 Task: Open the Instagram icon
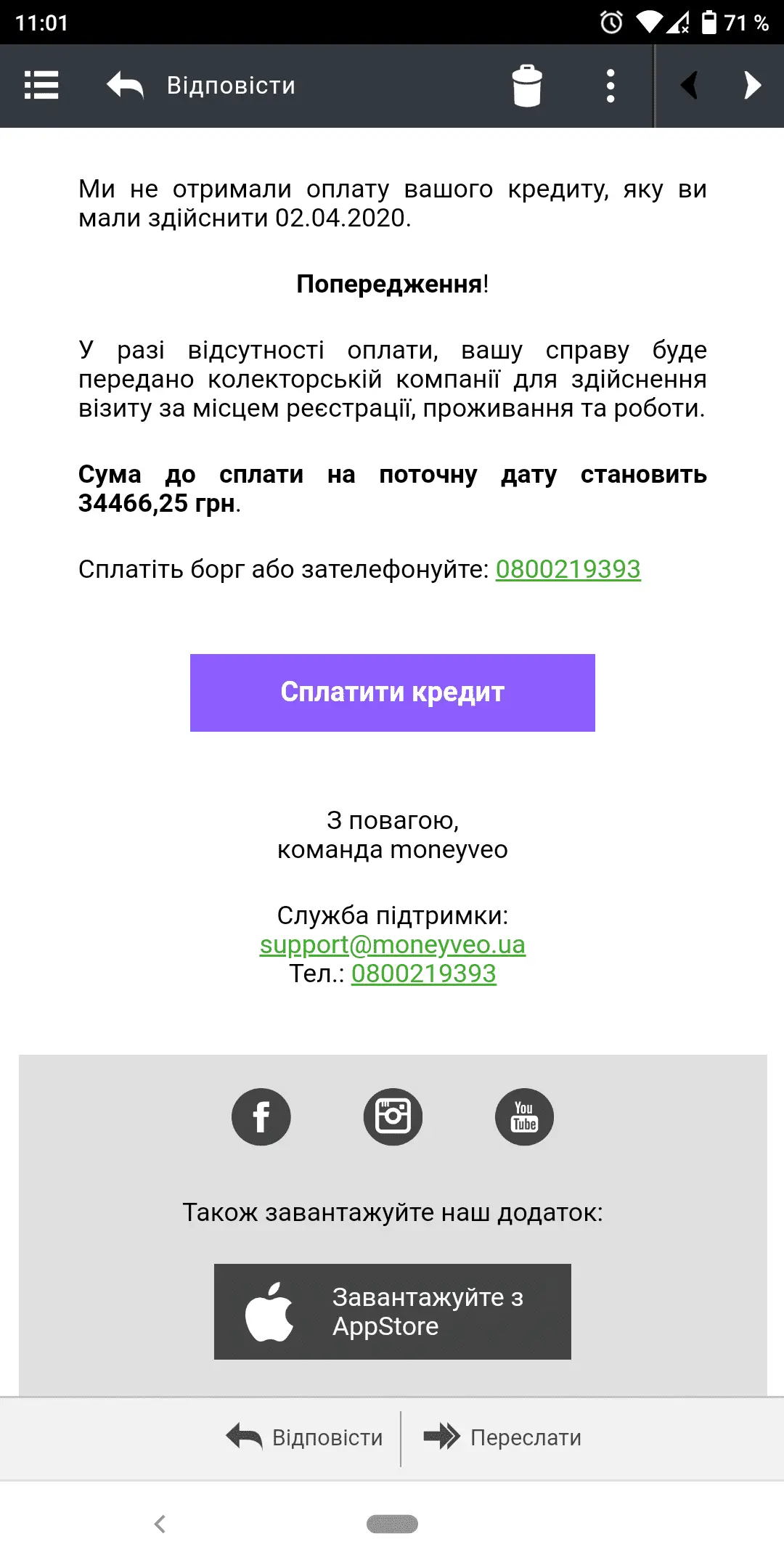click(x=393, y=1116)
